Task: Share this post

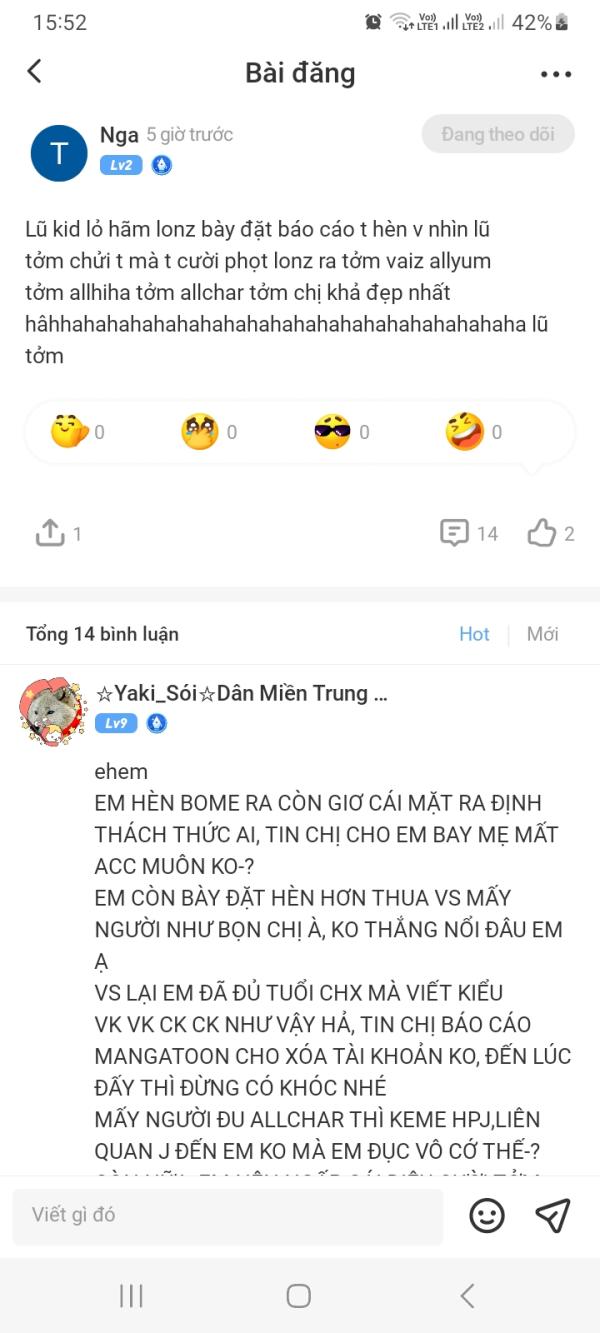Action: click(50, 533)
